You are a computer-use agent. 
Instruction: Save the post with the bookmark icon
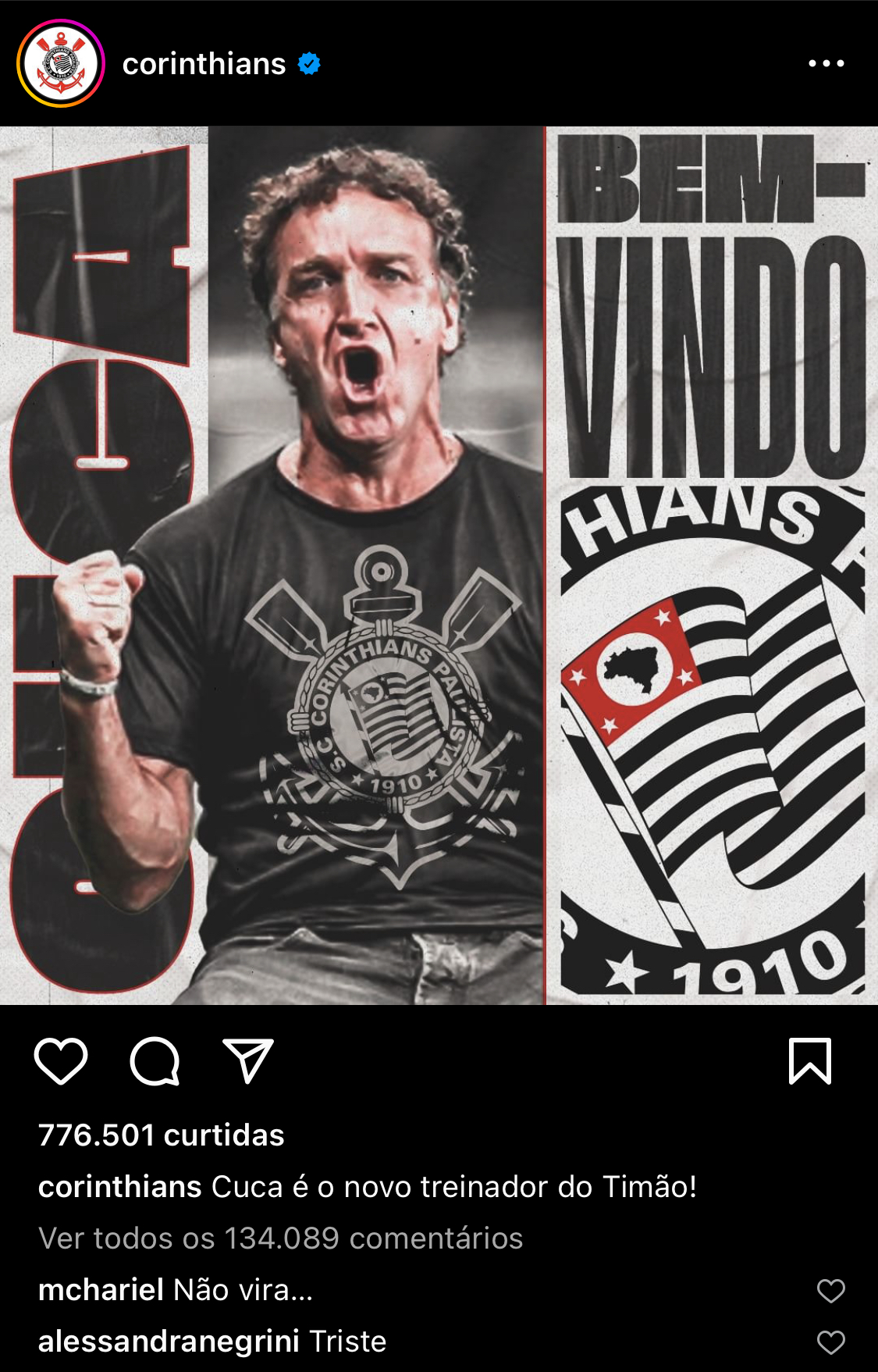[809, 1061]
